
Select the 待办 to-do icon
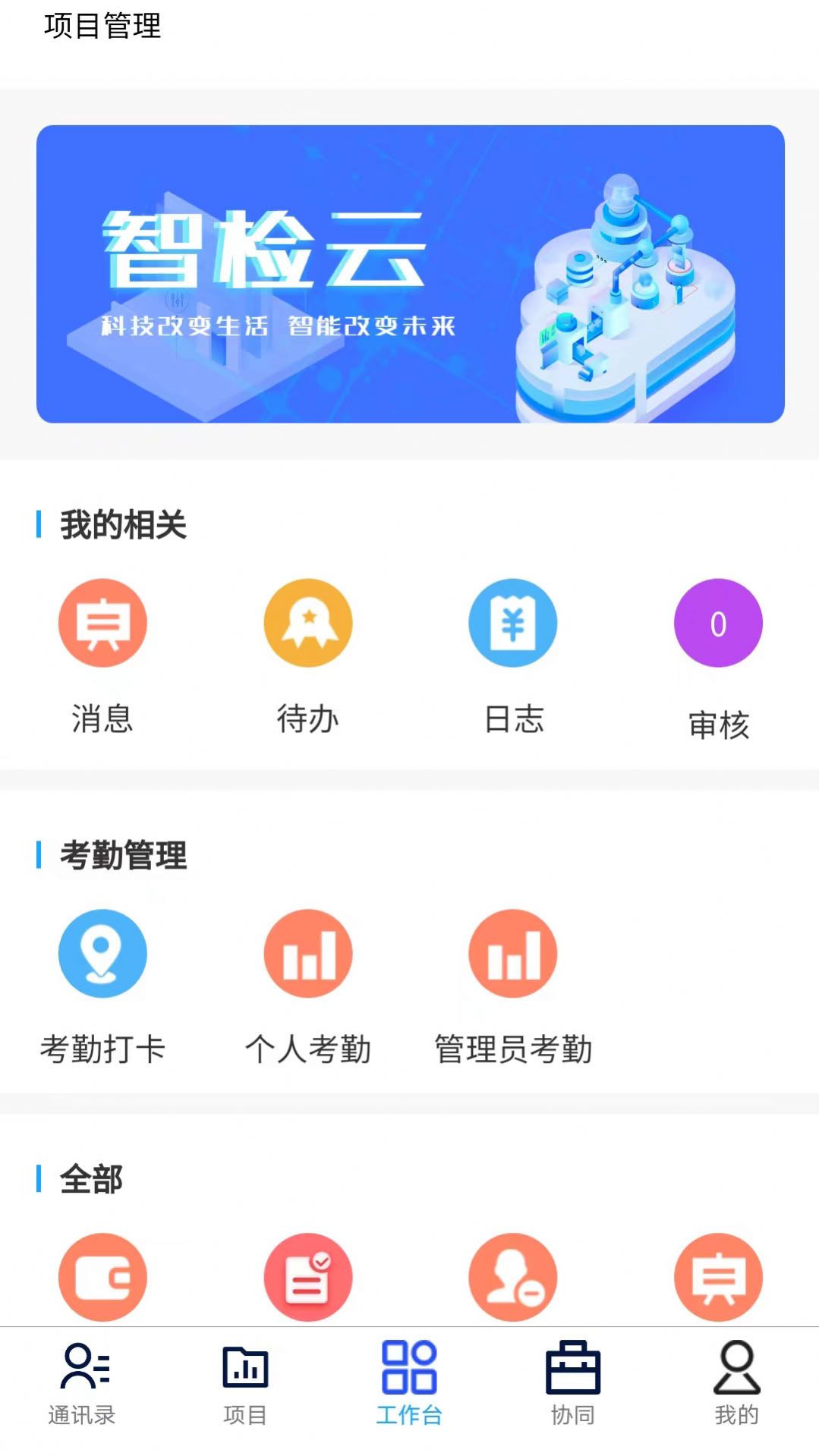307,623
